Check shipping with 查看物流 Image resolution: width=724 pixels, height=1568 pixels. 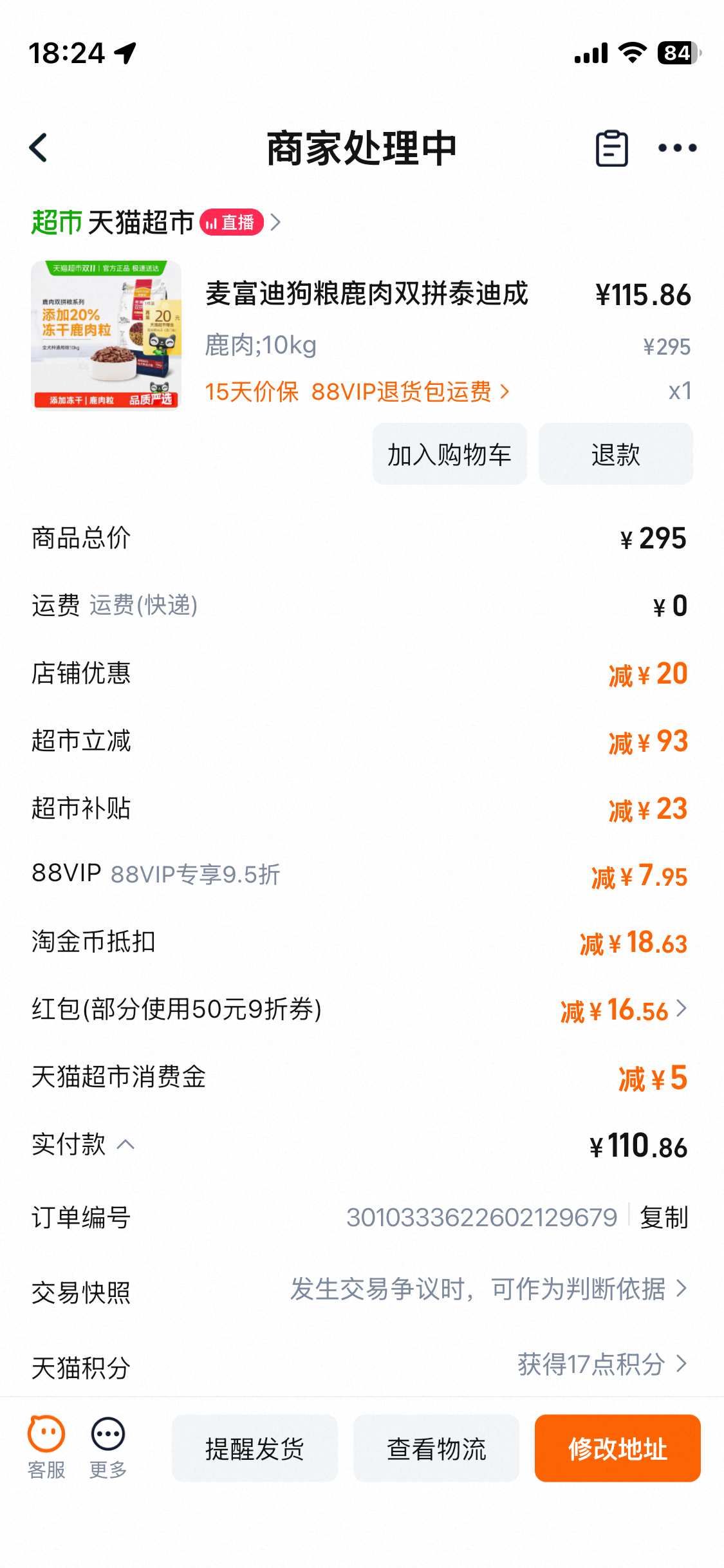436,1448
